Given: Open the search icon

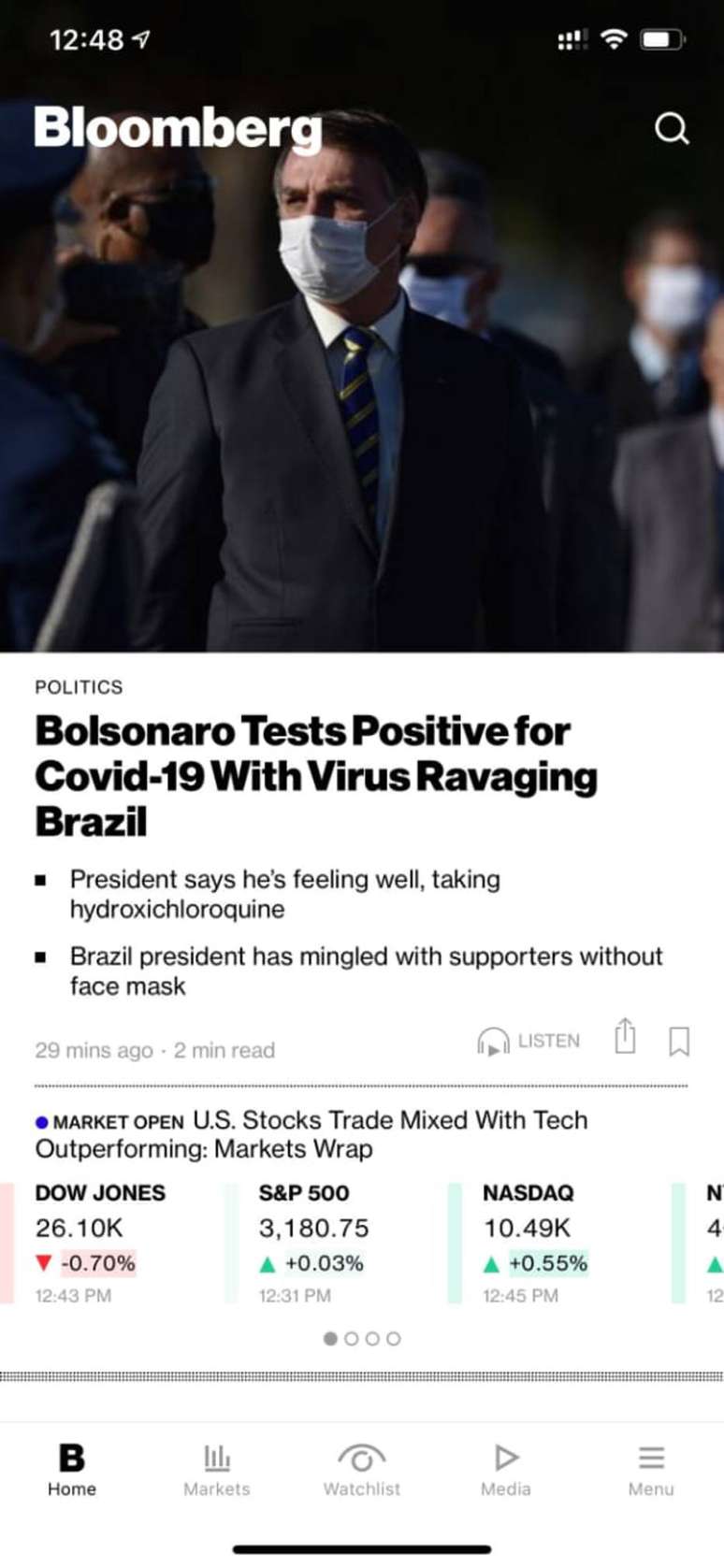Looking at the screenshot, I should point(672,130).
